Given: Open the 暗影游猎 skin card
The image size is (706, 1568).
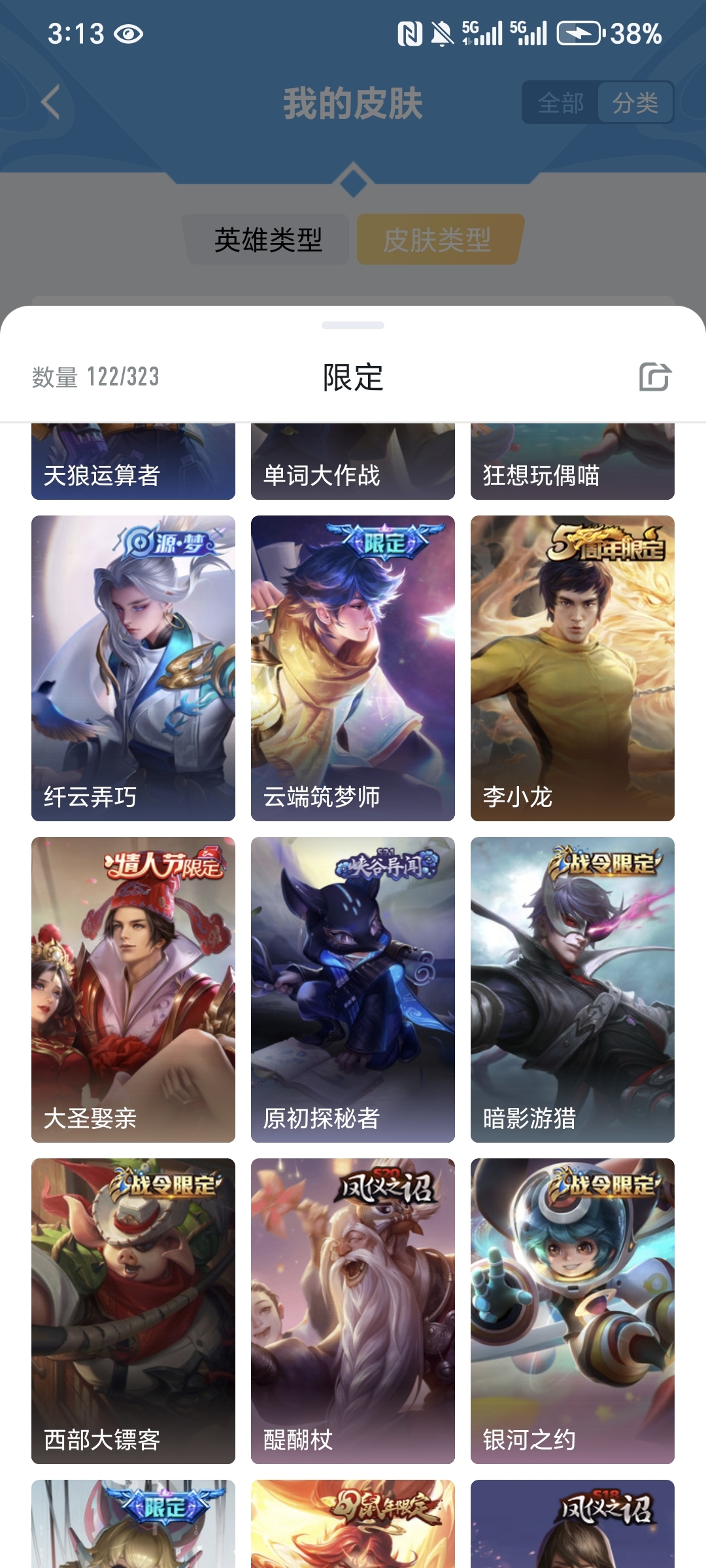Looking at the screenshot, I should click(x=573, y=989).
